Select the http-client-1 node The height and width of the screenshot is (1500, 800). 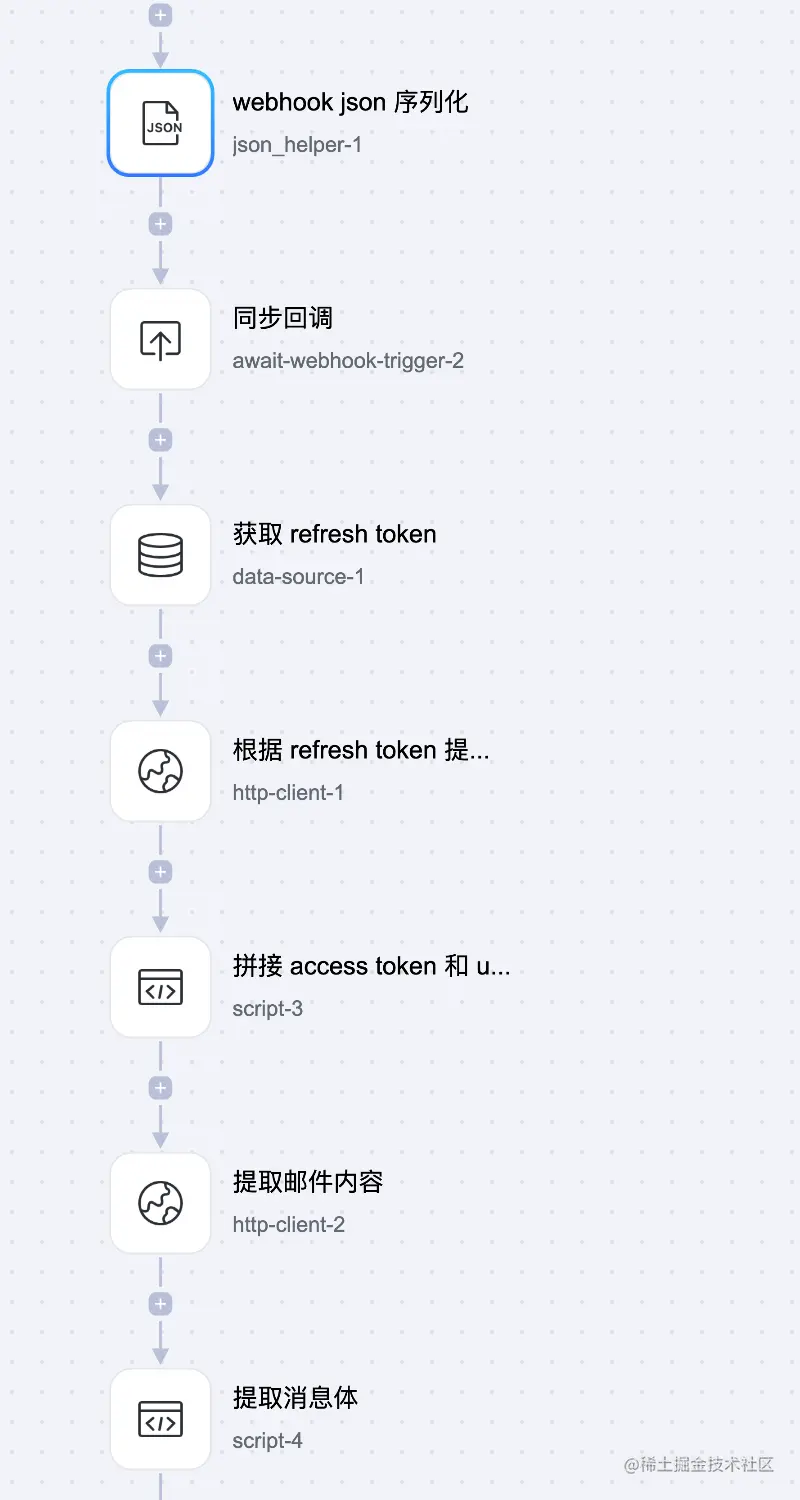click(x=160, y=772)
